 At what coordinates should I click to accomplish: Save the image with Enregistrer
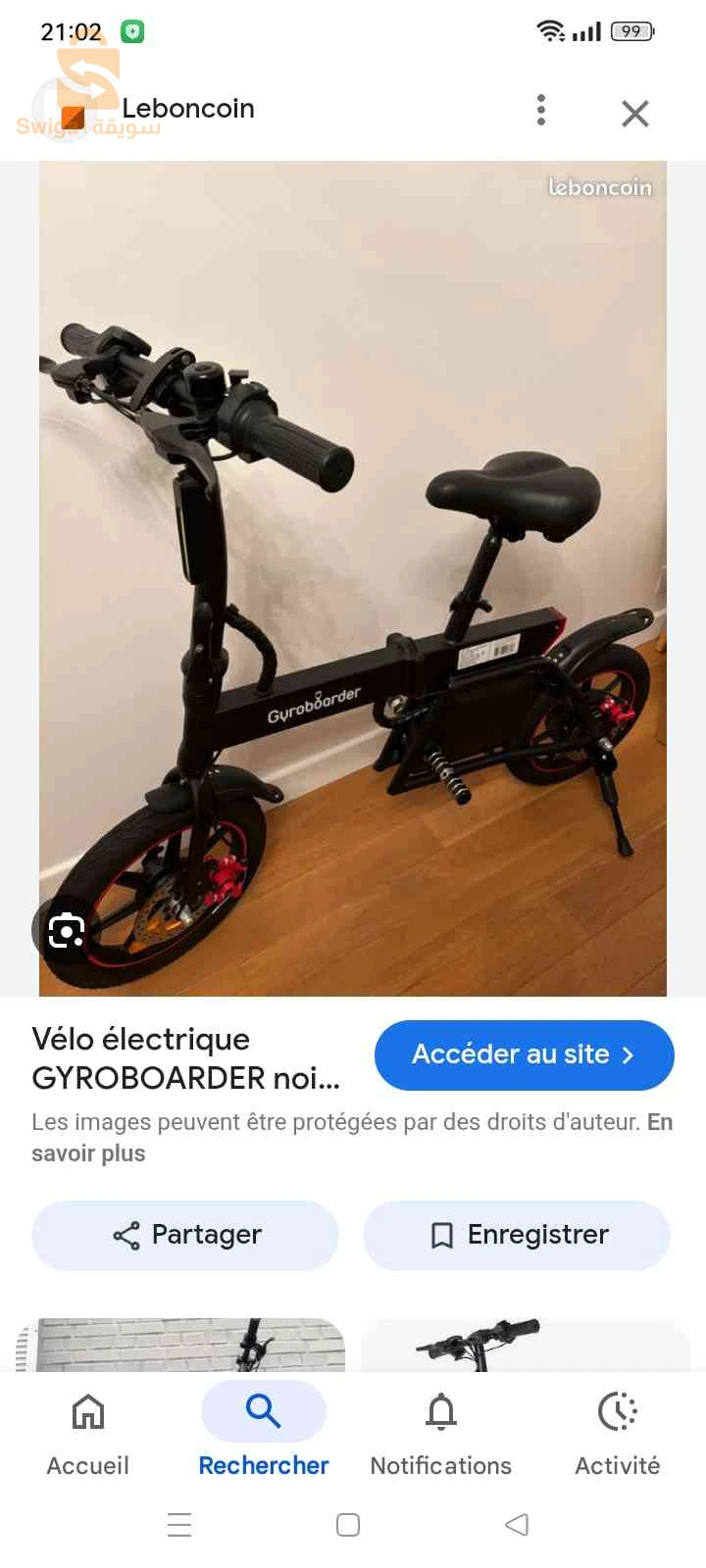click(517, 1235)
